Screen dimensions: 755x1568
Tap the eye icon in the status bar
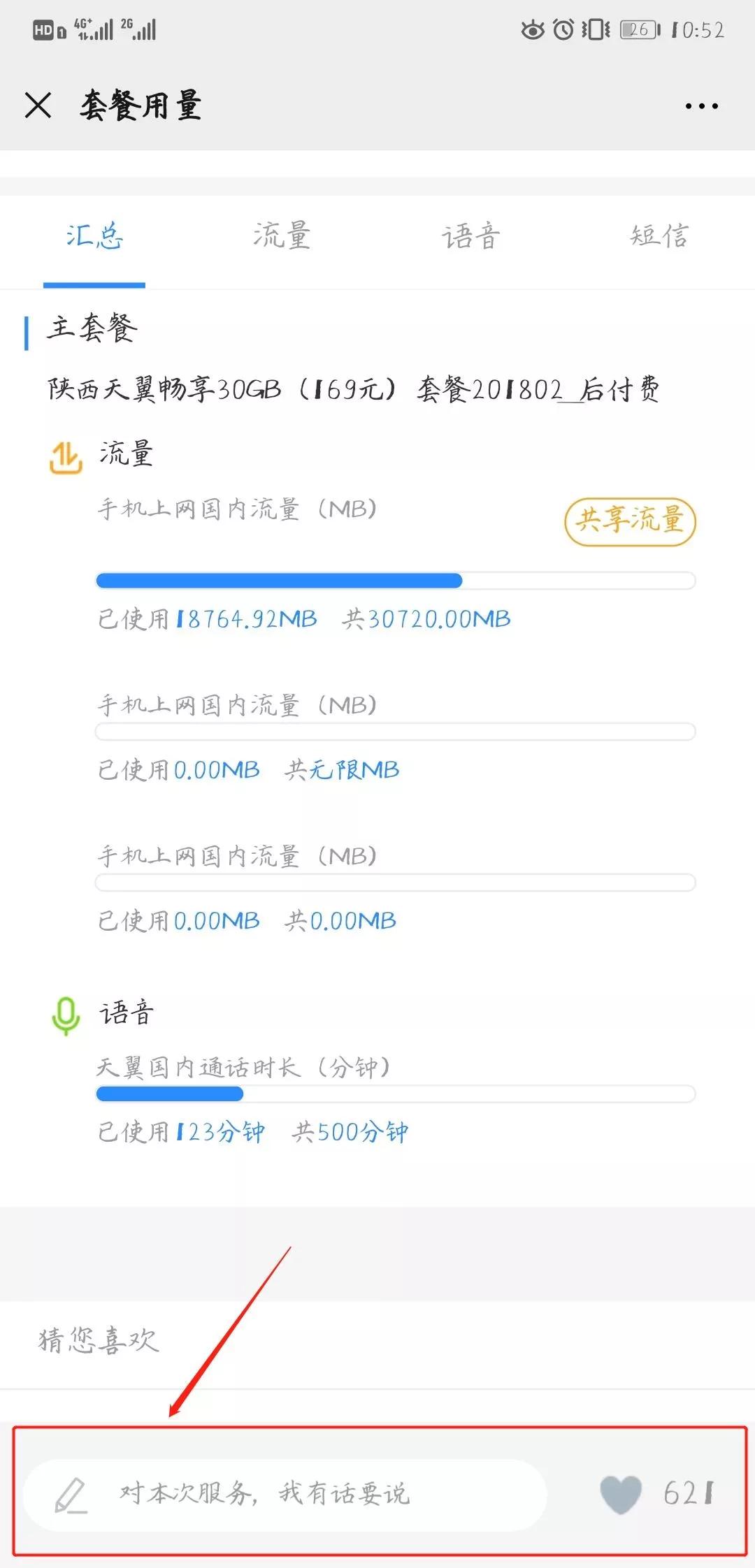(533, 31)
